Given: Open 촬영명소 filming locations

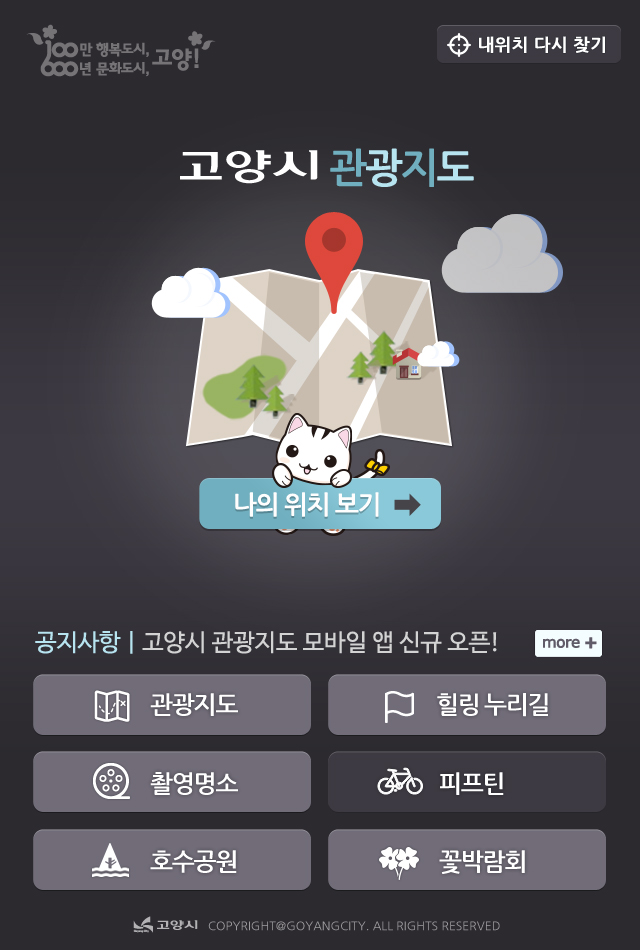Looking at the screenshot, I should pyautogui.click(x=172, y=782).
